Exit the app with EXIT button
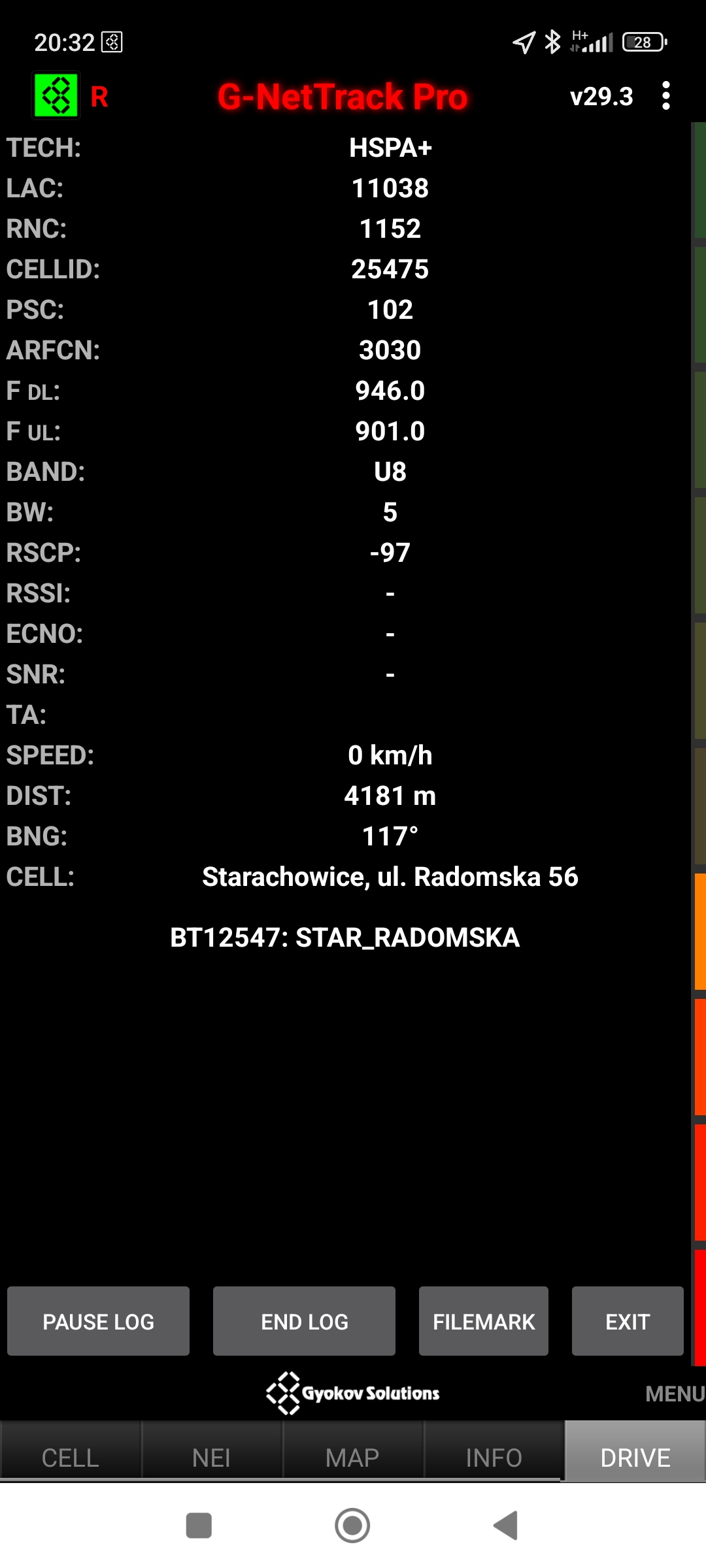The image size is (706, 1568). tap(627, 1321)
